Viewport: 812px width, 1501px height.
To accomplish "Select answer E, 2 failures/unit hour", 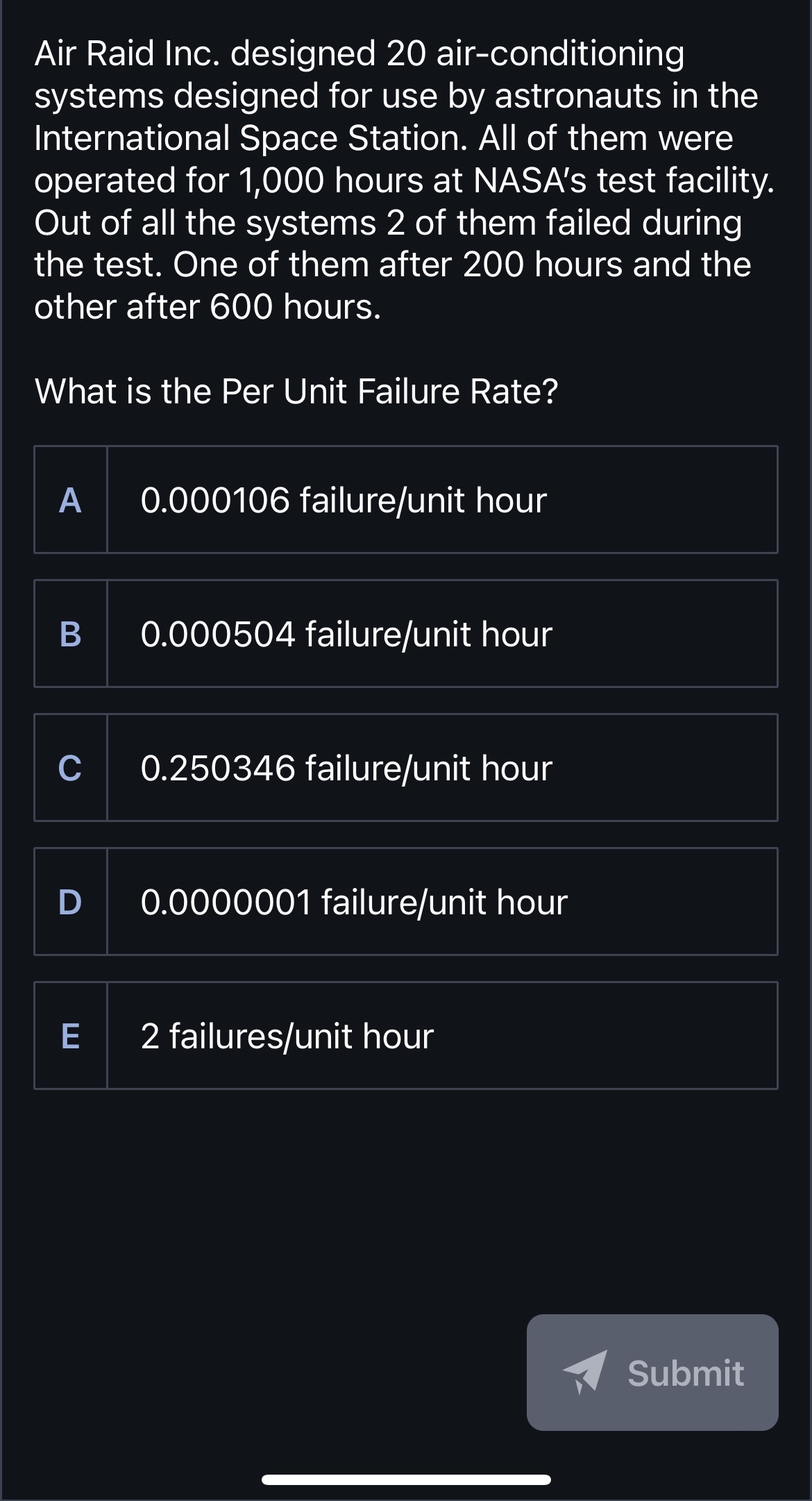I will (x=406, y=1036).
